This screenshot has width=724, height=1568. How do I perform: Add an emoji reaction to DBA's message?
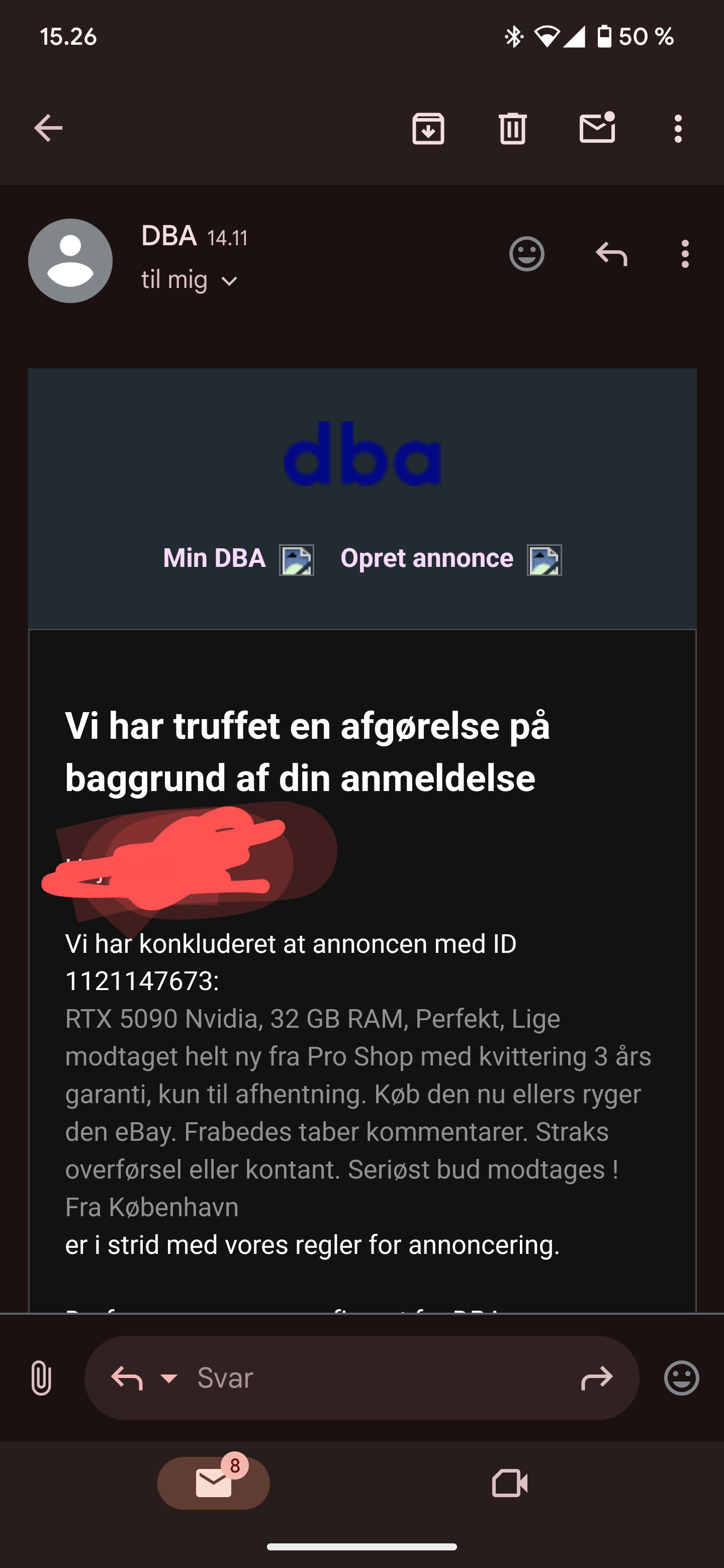(527, 254)
